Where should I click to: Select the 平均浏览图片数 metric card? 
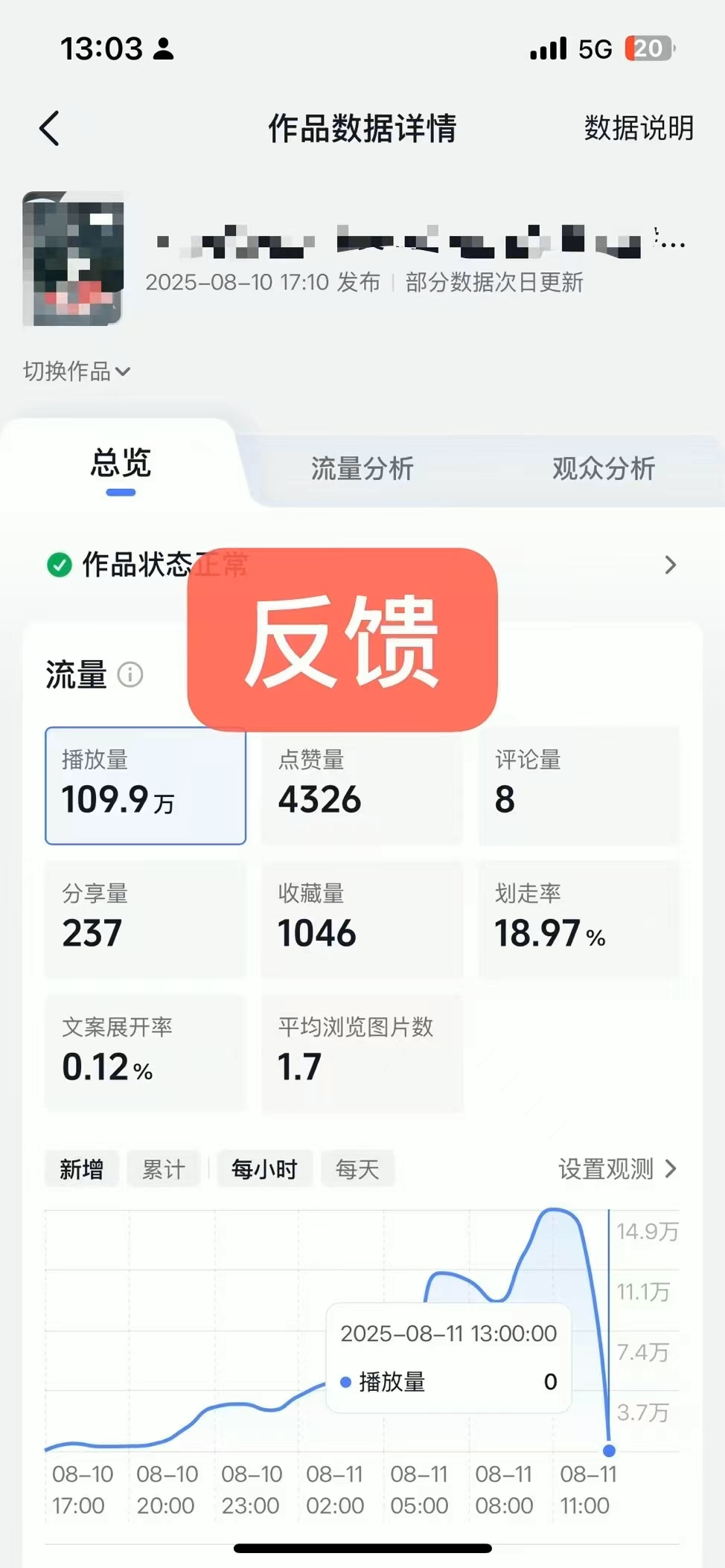(x=362, y=1053)
